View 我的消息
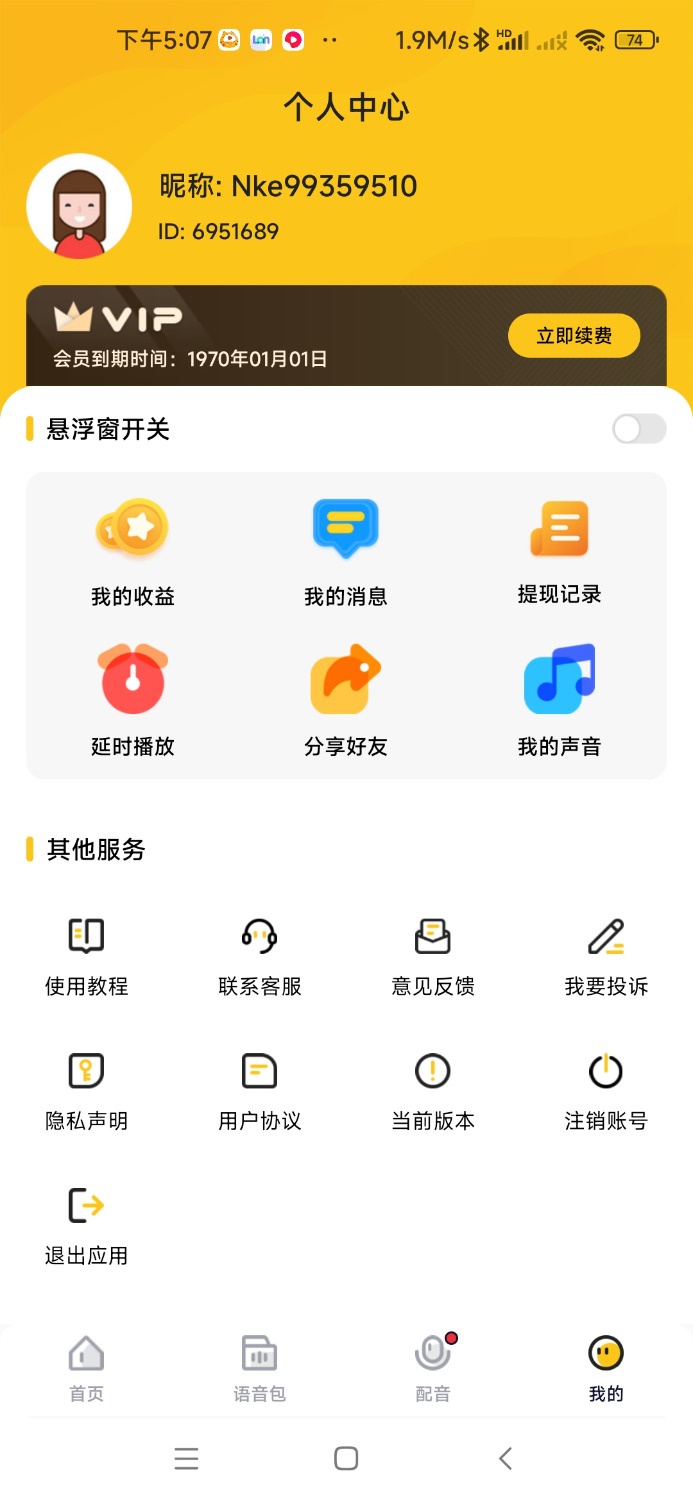The image size is (693, 1500). (x=346, y=553)
